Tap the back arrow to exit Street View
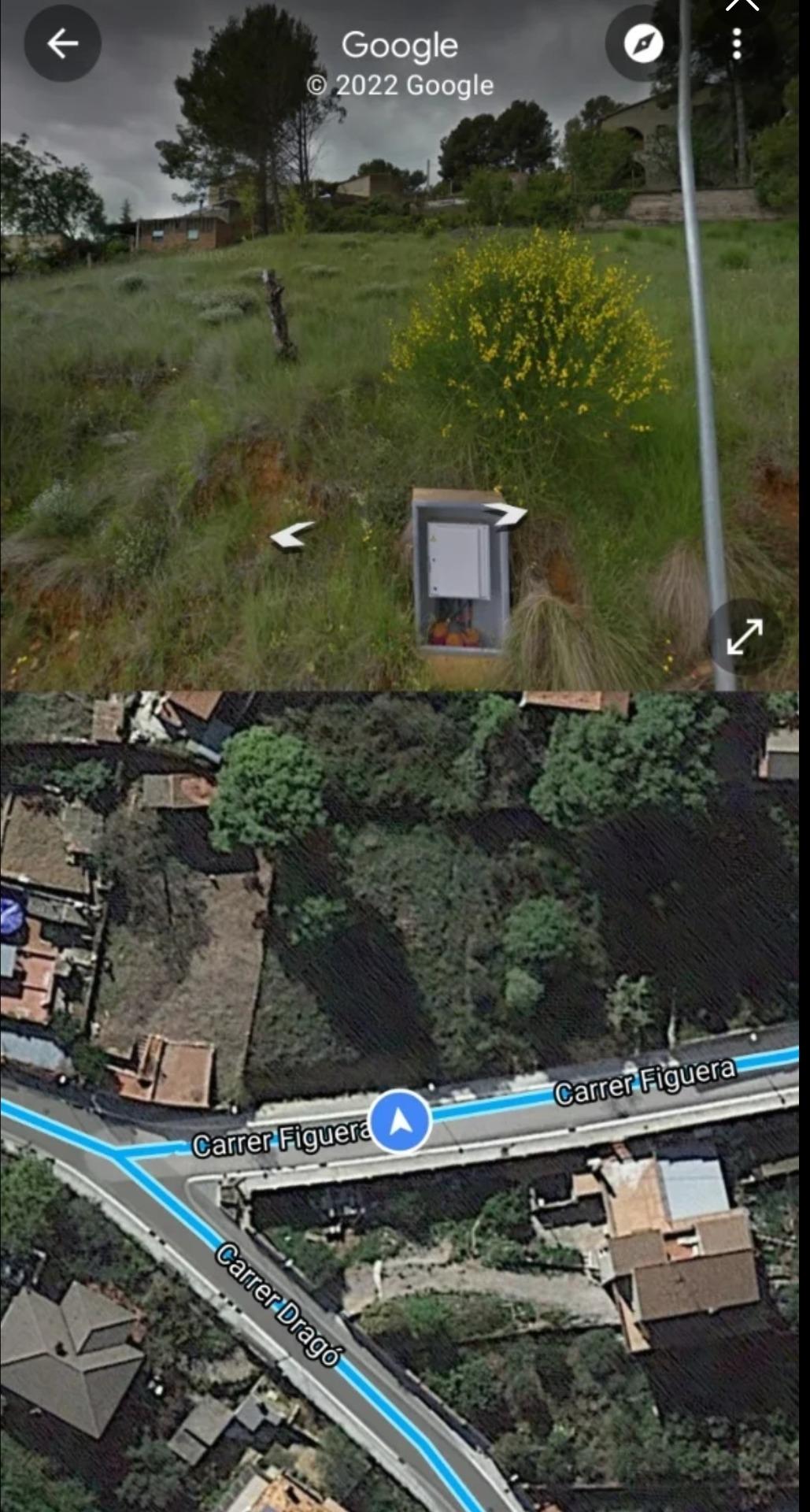 coord(62,43)
